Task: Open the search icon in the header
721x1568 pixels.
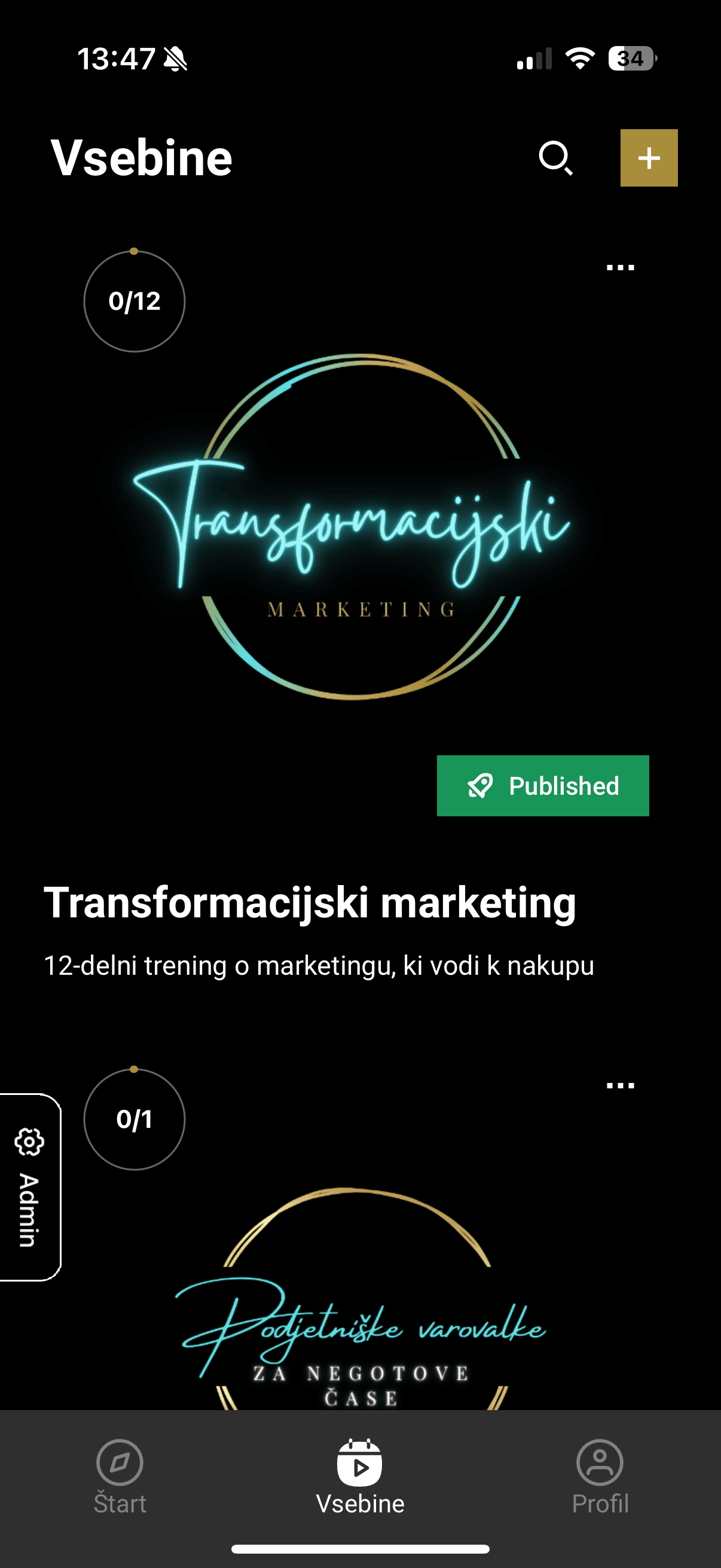Action: (555, 158)
